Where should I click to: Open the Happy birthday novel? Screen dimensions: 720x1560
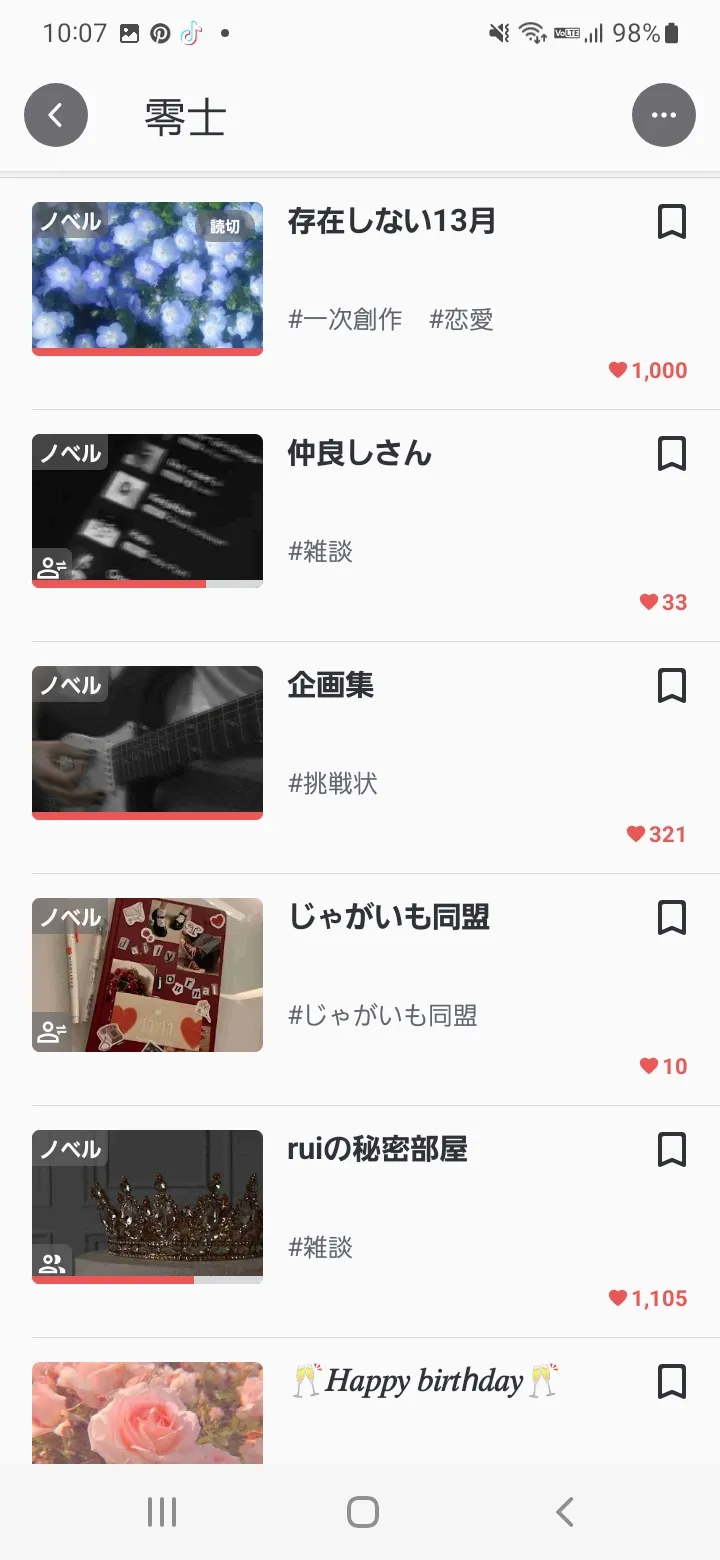(424, 1381)
